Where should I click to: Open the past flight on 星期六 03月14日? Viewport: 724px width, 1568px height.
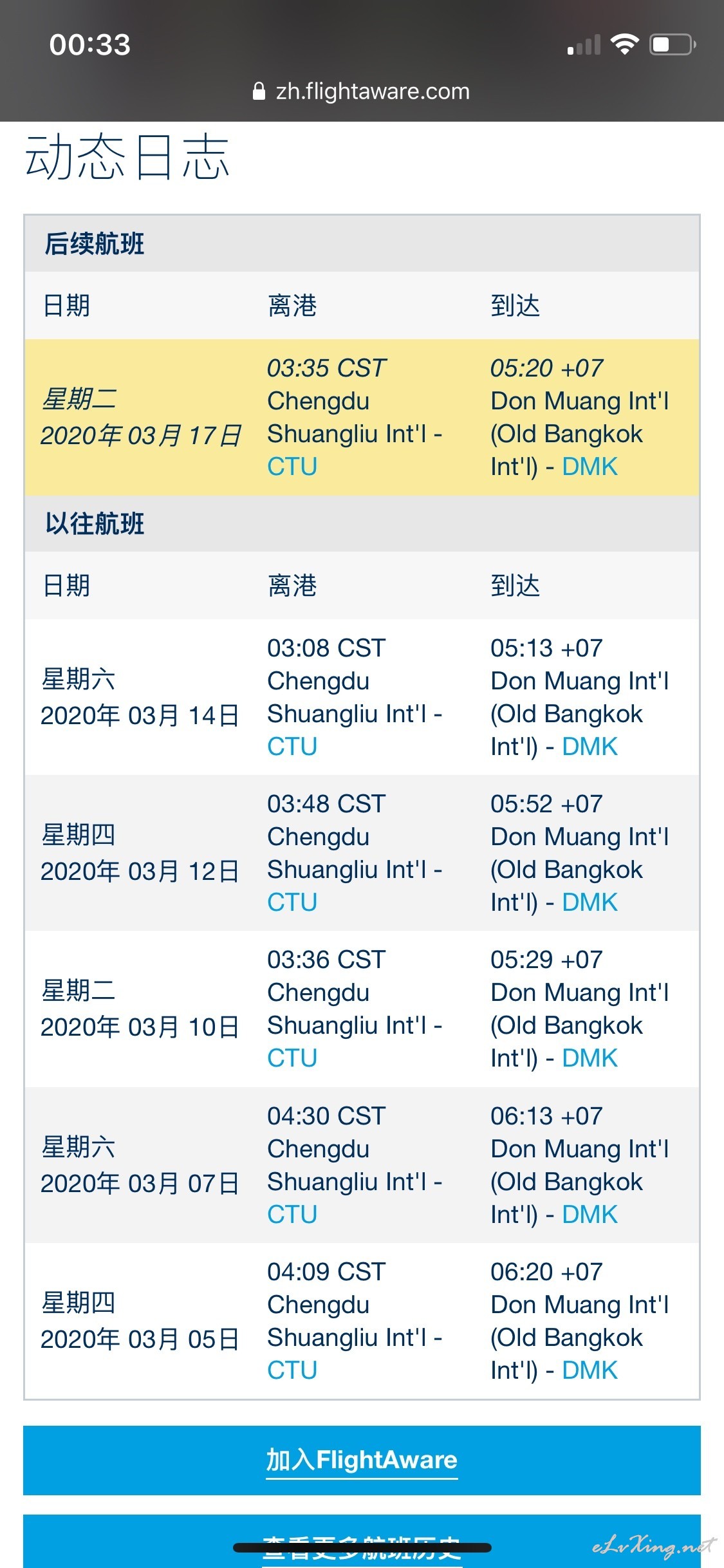pos(362,697)
